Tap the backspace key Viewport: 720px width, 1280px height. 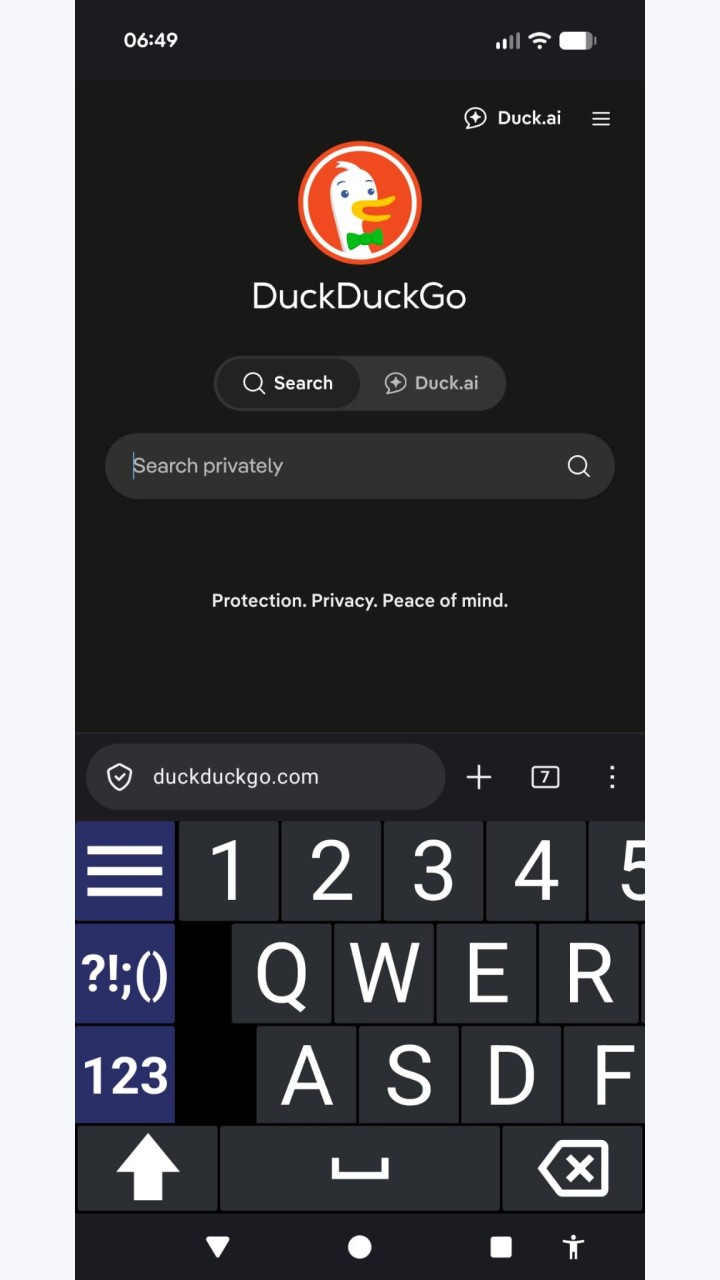point(573,1168)
